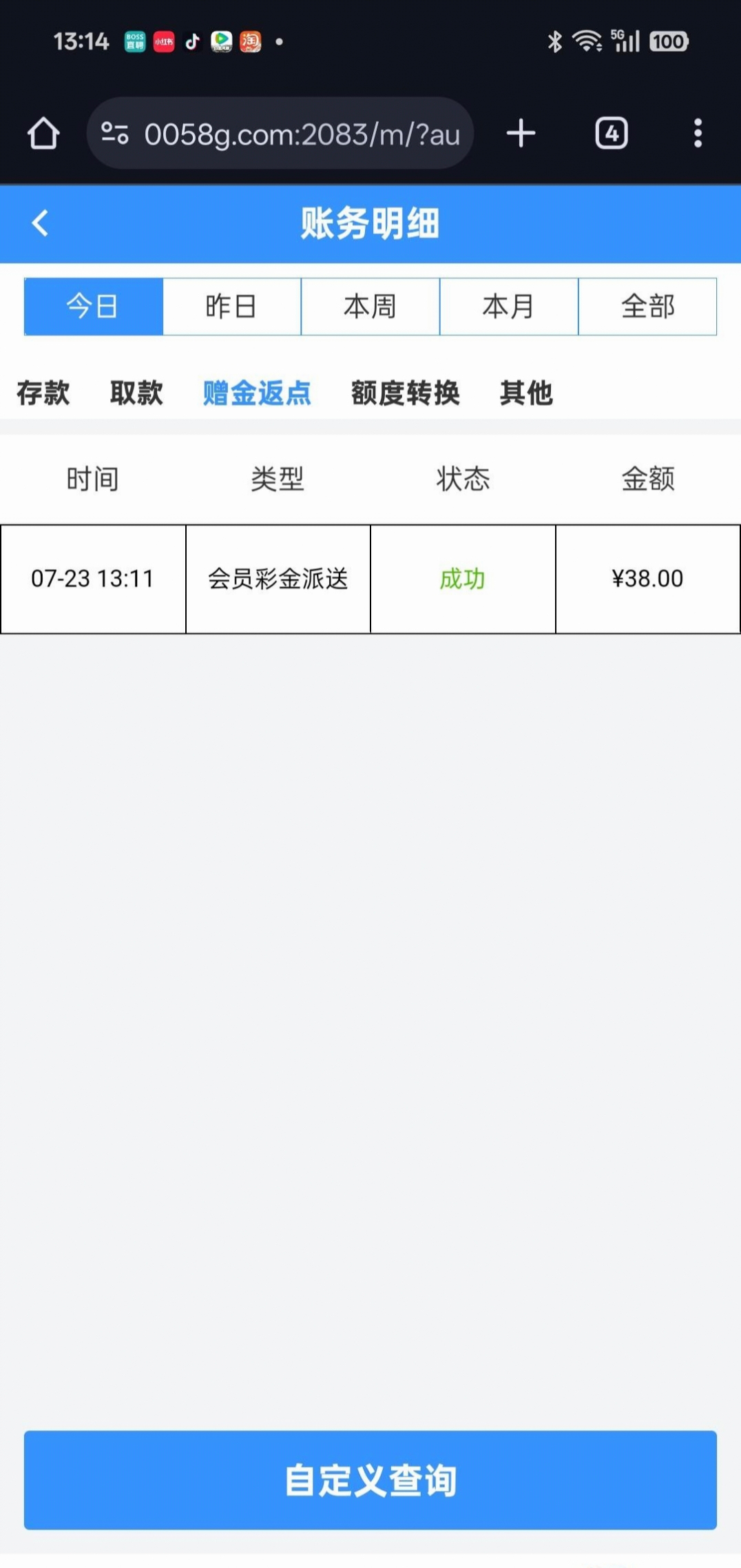The width and height of the screenshot is (741, 1568).
Task: Select 赠金返点 category
Action: point(257,393)
